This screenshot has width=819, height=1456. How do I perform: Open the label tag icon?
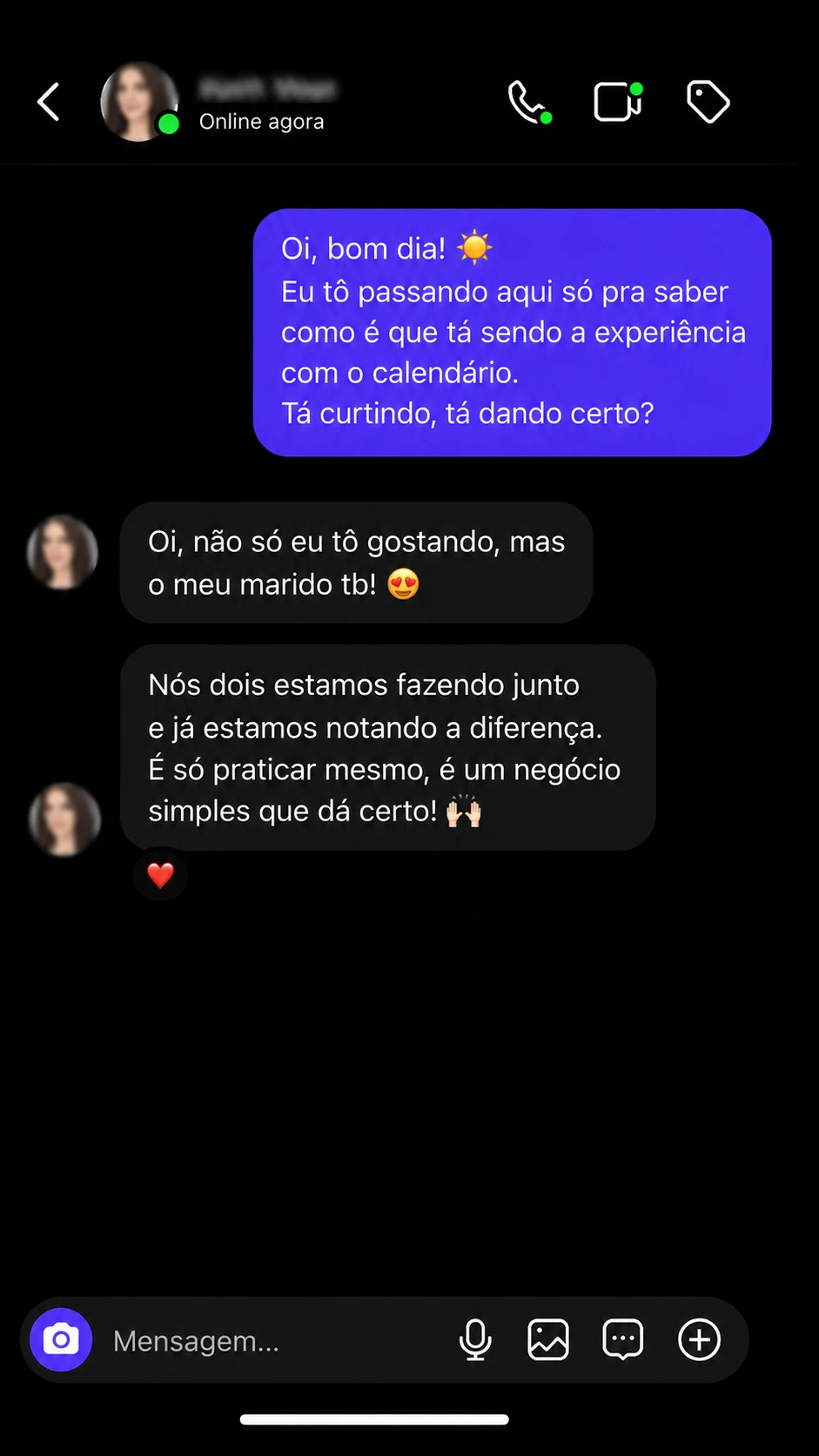click(708, 102)
